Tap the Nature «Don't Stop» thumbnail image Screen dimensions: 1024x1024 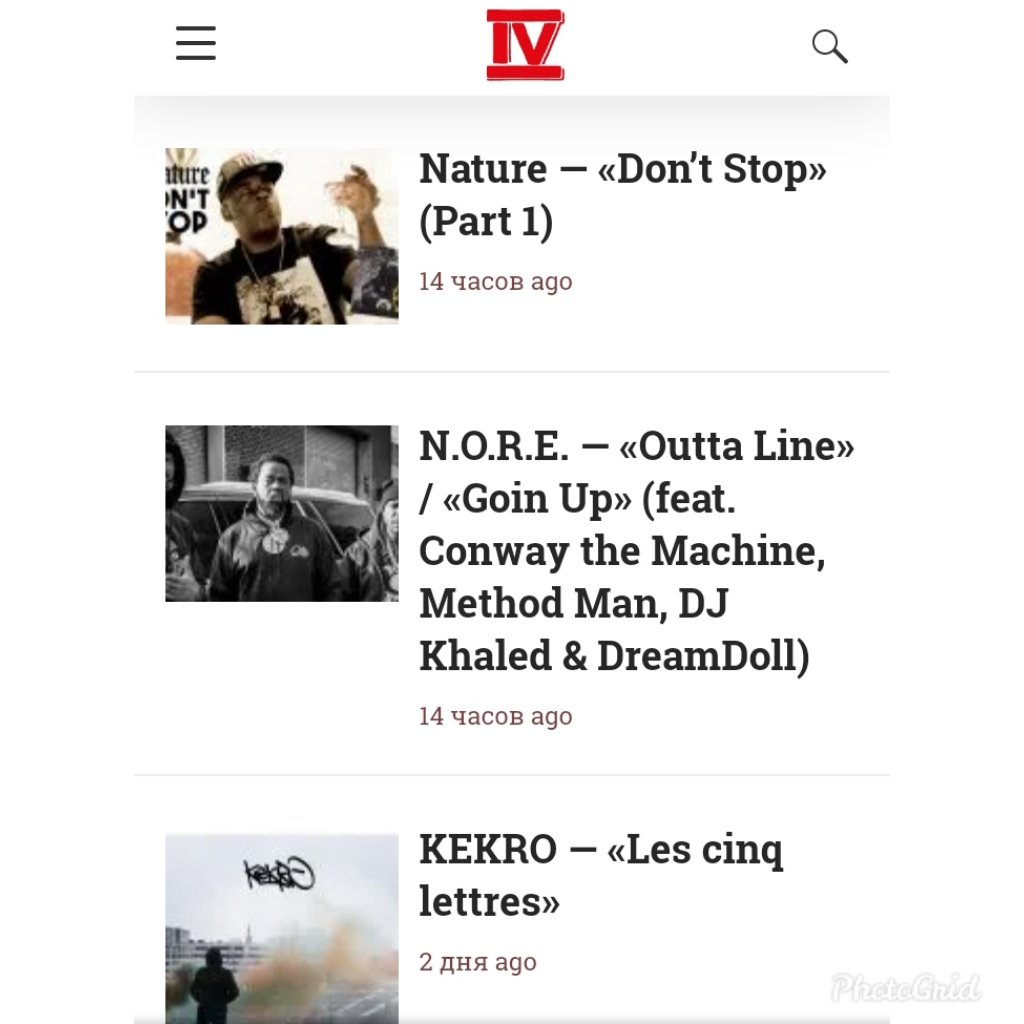click(x=282, y=236)
